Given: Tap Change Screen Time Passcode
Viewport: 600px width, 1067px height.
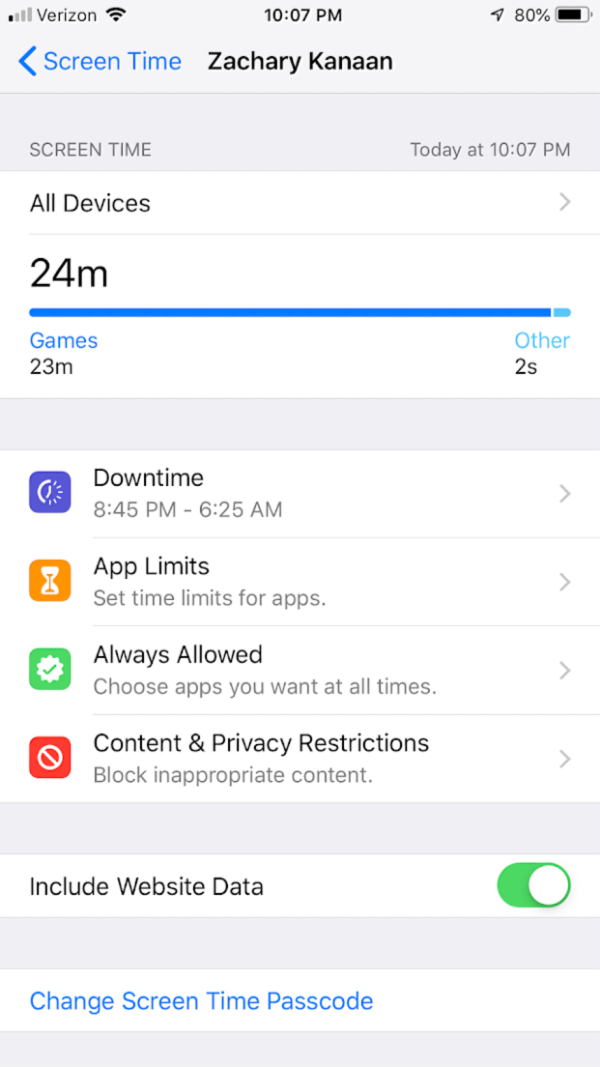Looking at the screenshot, I should pos(201,1001).
